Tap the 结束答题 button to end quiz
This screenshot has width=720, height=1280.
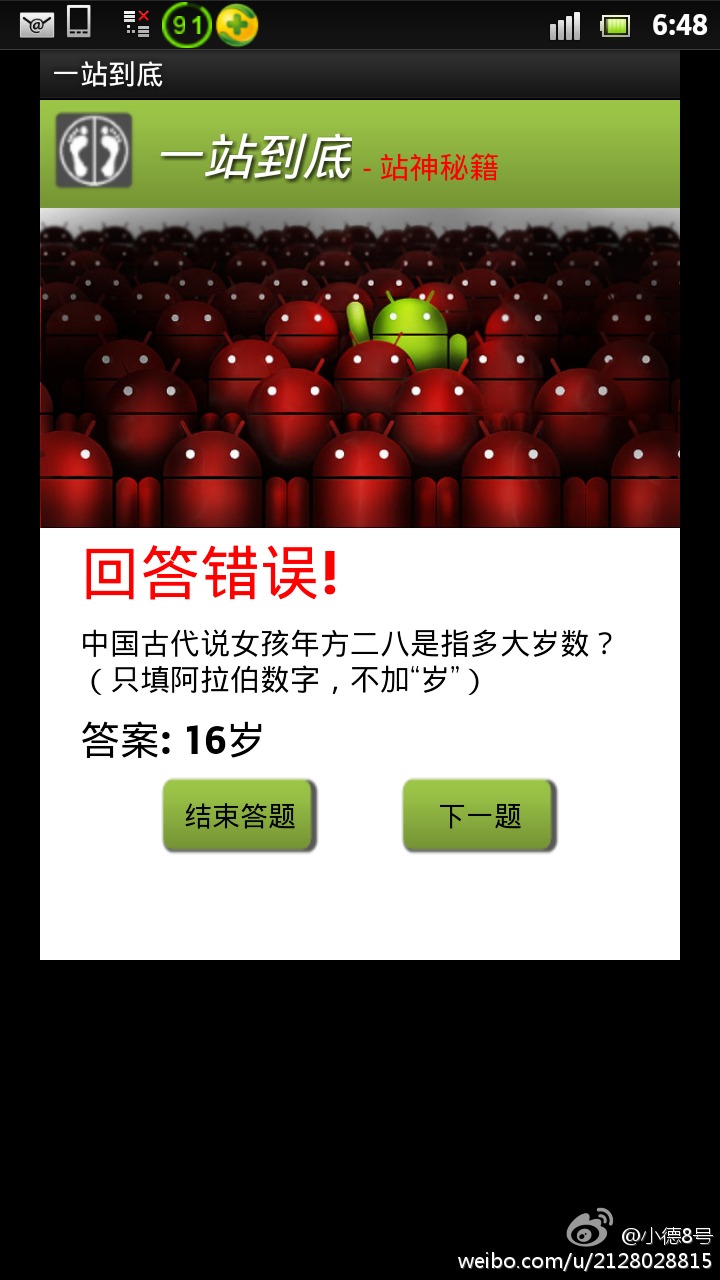239,816
